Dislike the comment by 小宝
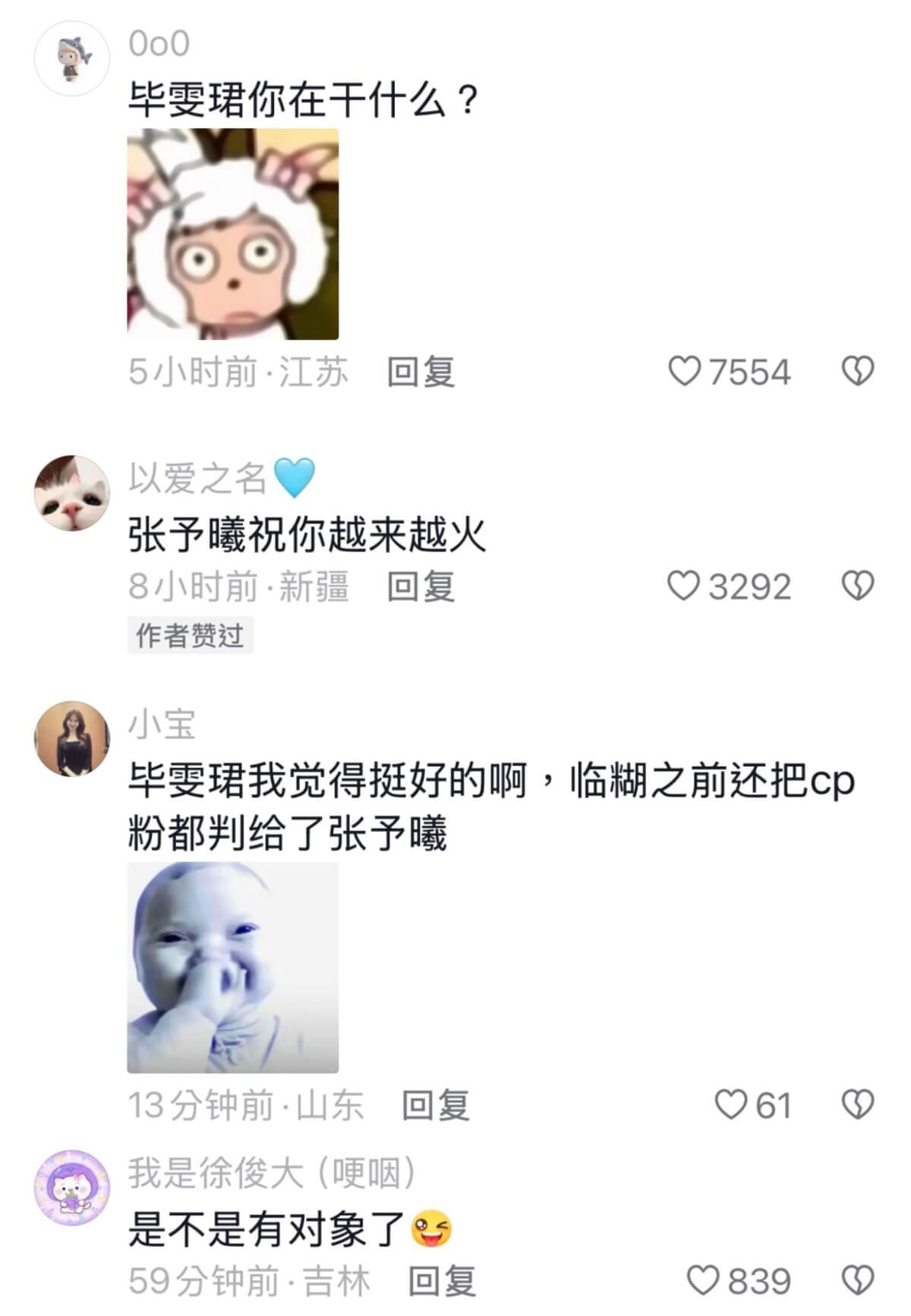Image resolution: width=911 pixels, height=1316 pixels. tap(858, 1104)
